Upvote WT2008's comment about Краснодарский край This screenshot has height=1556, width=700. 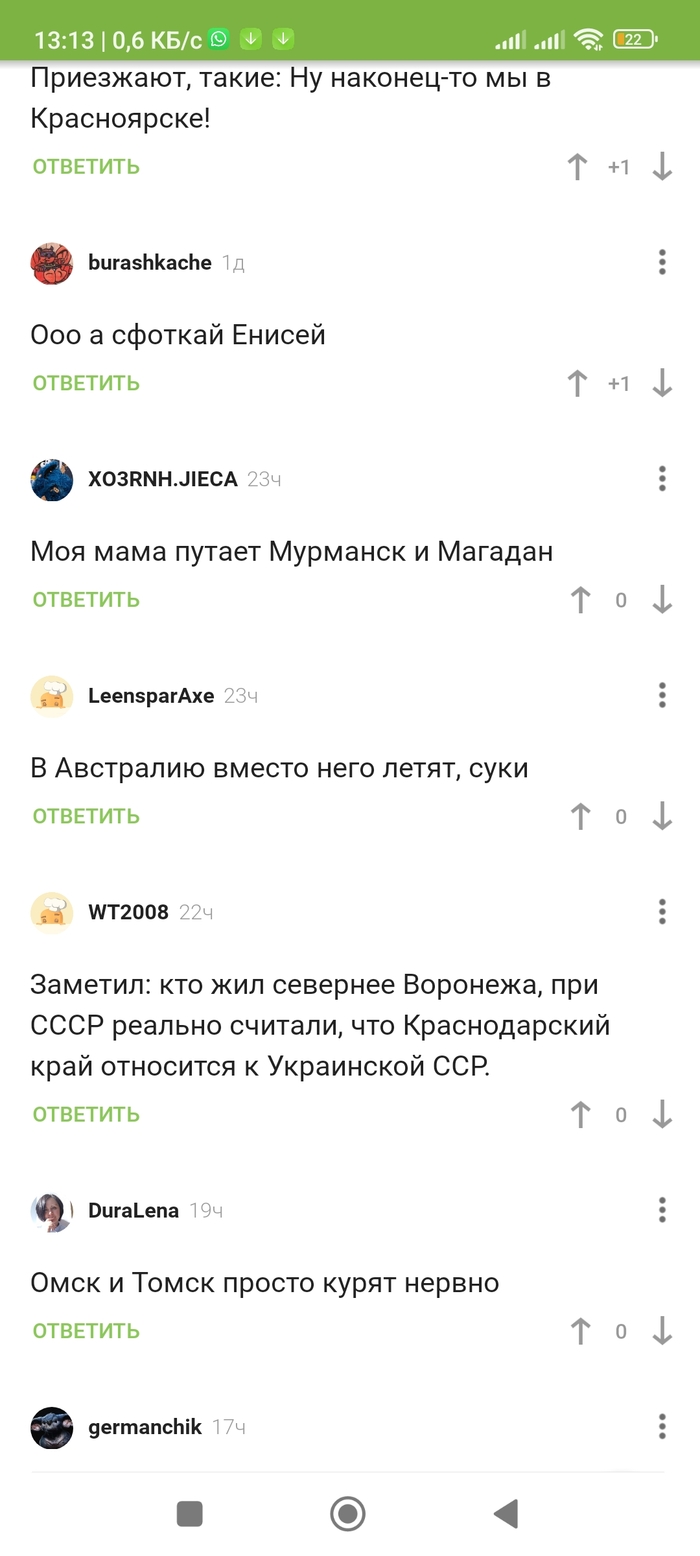(x=580, y=1115)
